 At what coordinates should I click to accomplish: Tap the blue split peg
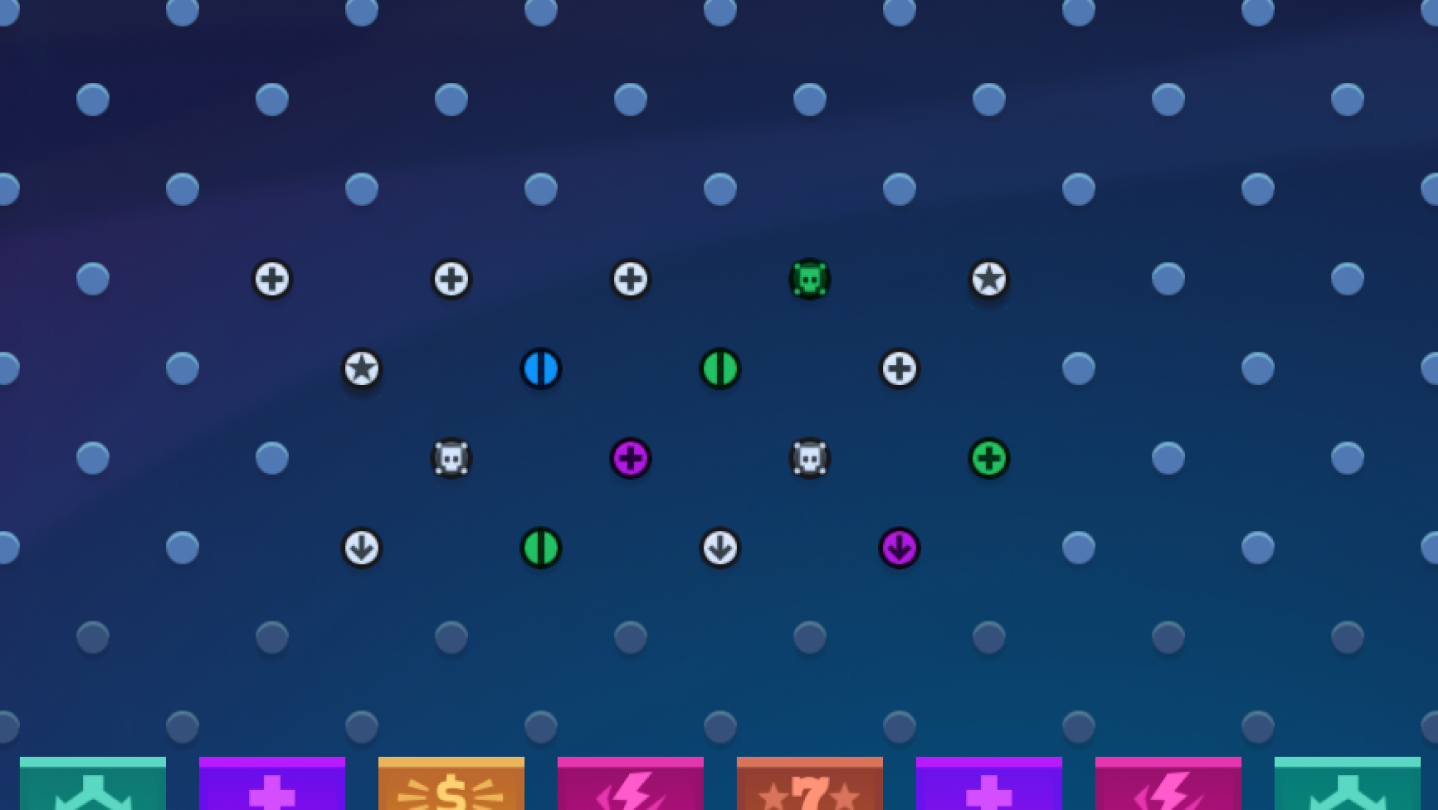pyautogui.click(x=541, y=369)
